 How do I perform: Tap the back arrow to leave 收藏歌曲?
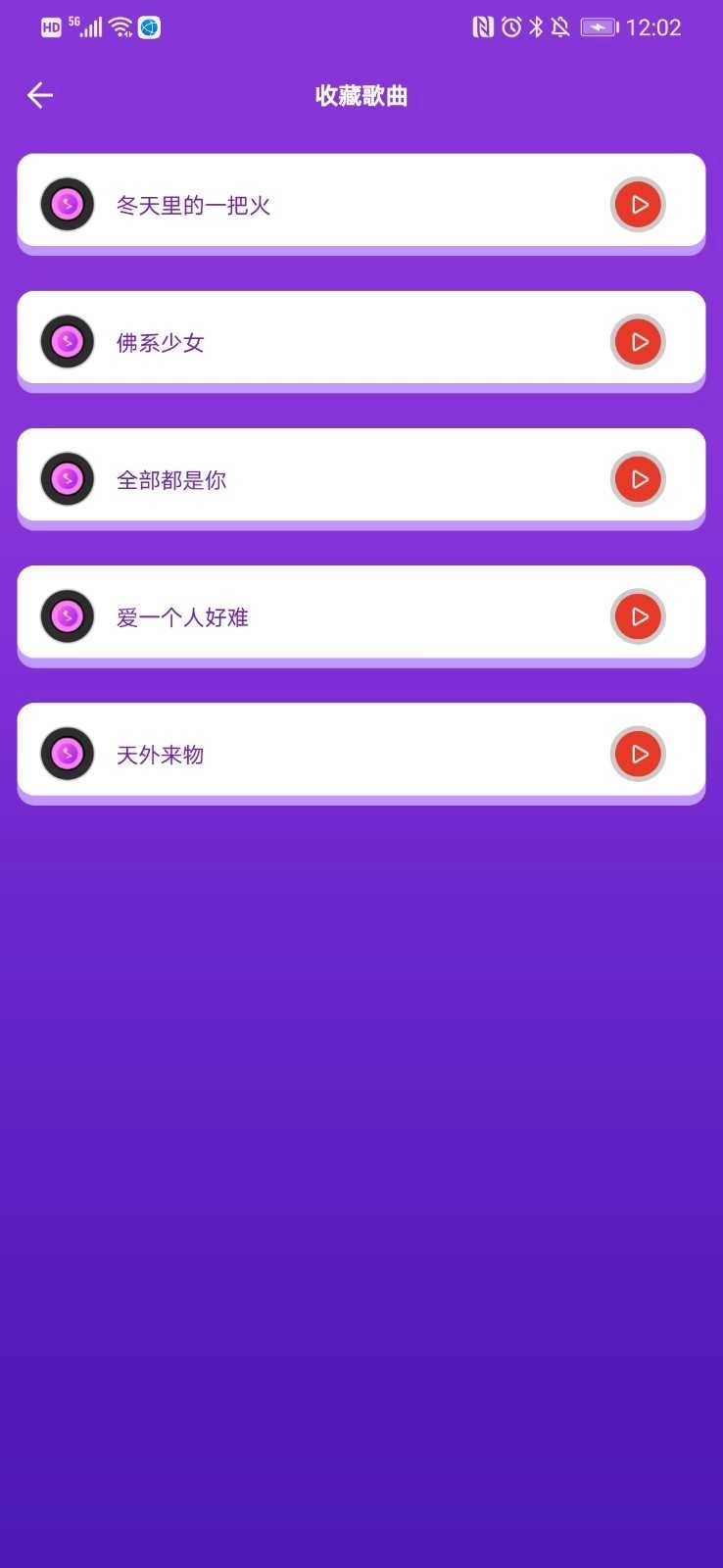(39, 94)
